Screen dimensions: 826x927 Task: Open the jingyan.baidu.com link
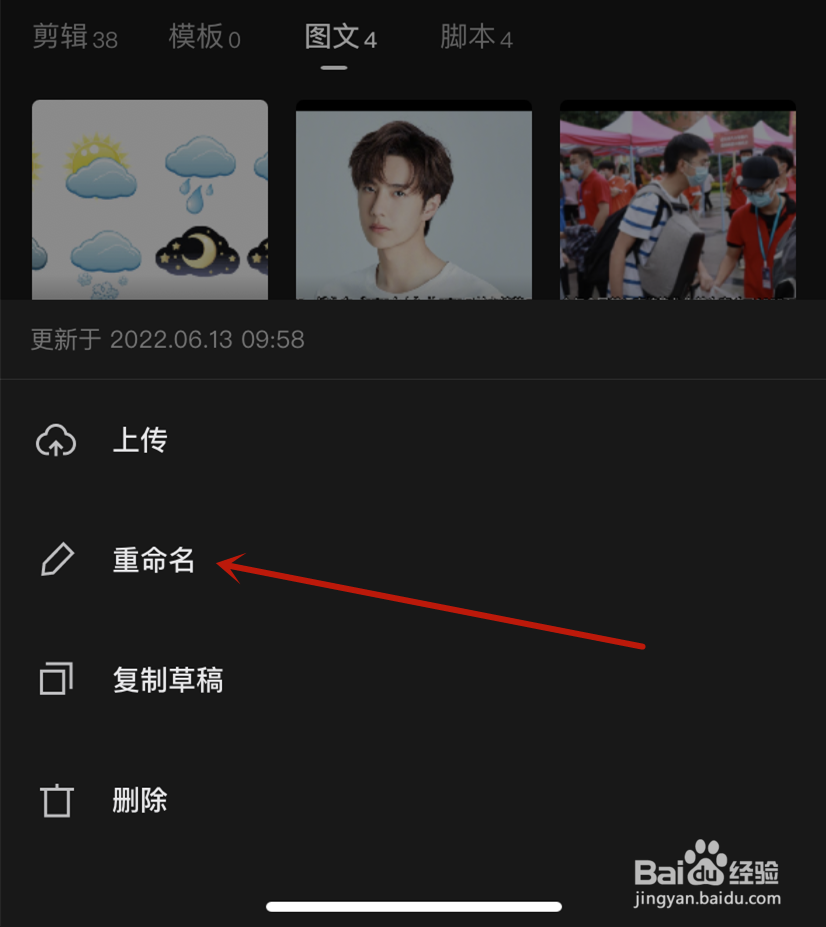coord(709,897)
